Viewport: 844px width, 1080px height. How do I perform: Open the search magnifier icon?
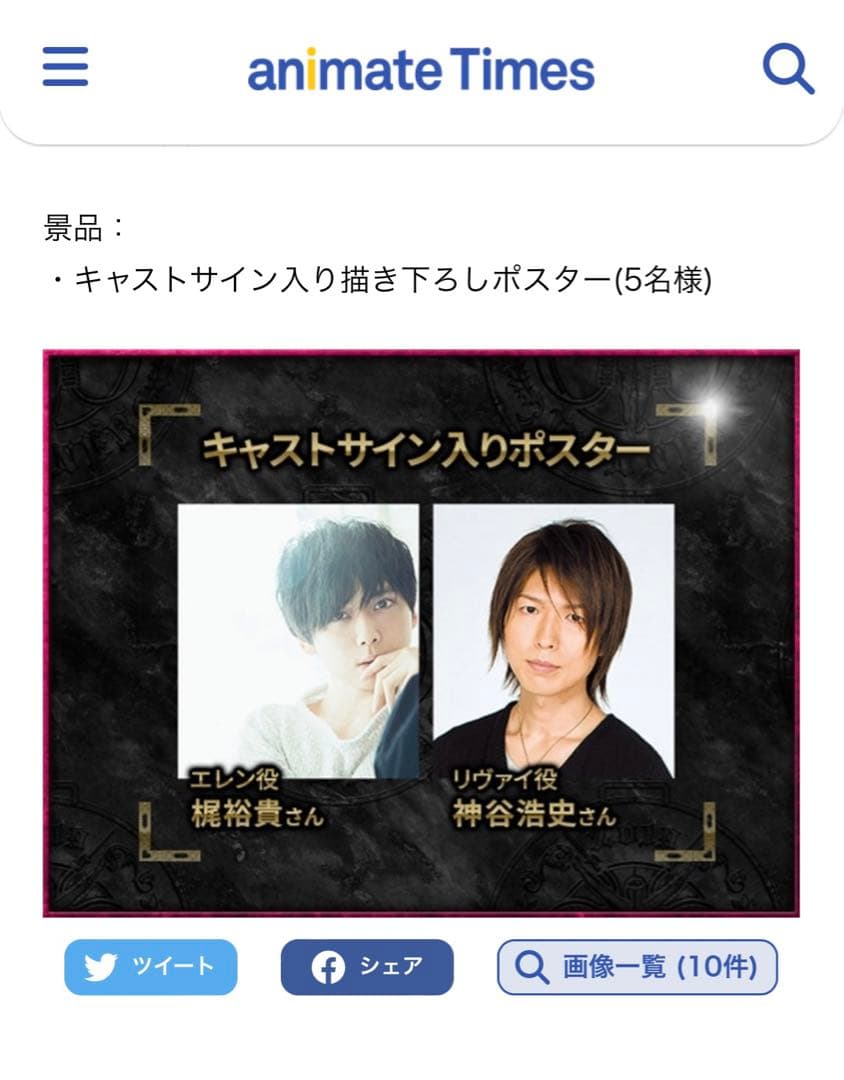pos(788,70)
